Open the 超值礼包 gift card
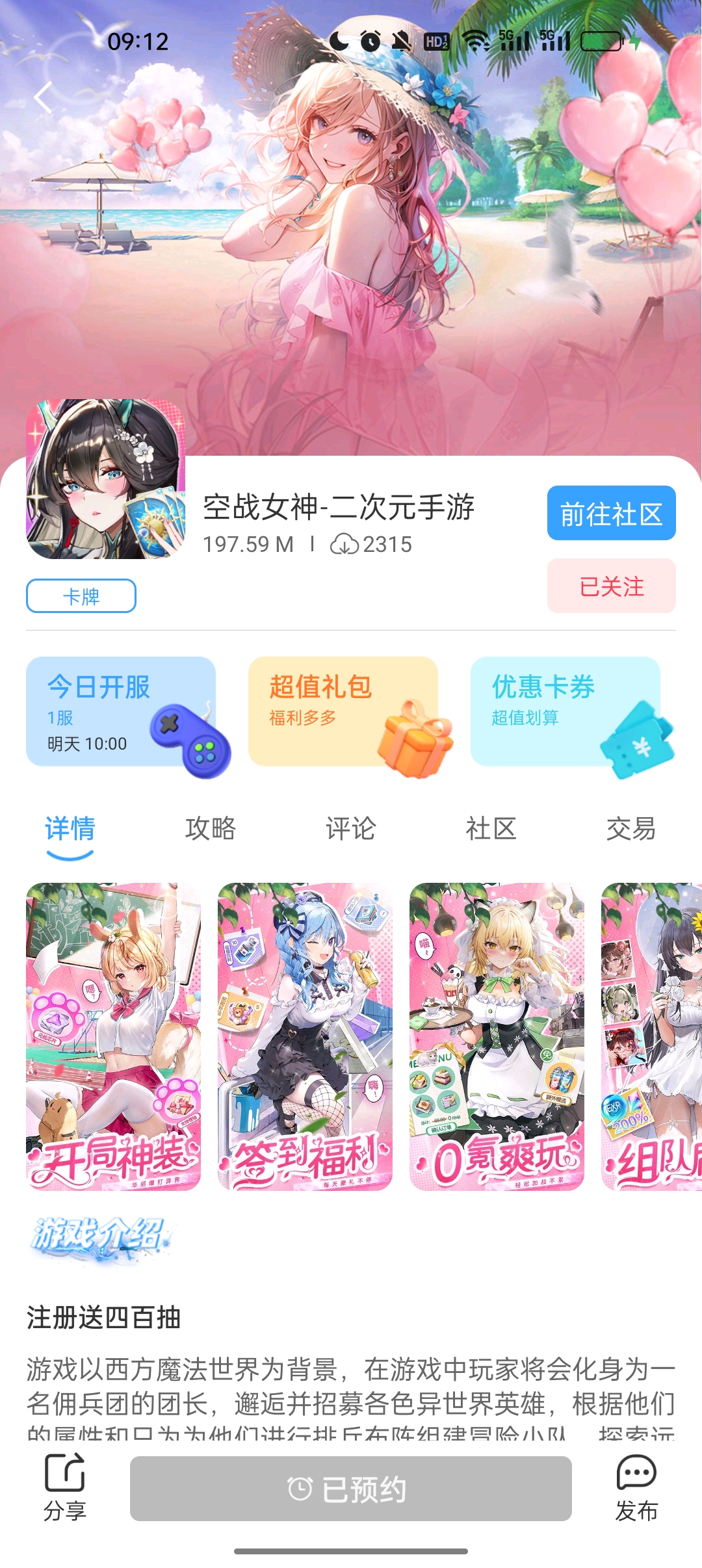This screenshot has width=702, height=1568. (x=343, y=712)
